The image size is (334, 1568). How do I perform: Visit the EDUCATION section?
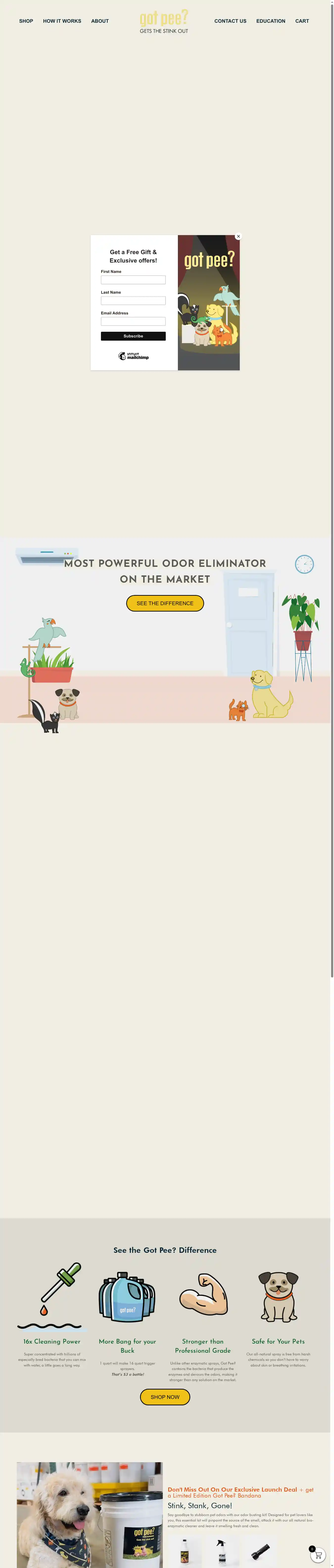[x=271, y=21]
